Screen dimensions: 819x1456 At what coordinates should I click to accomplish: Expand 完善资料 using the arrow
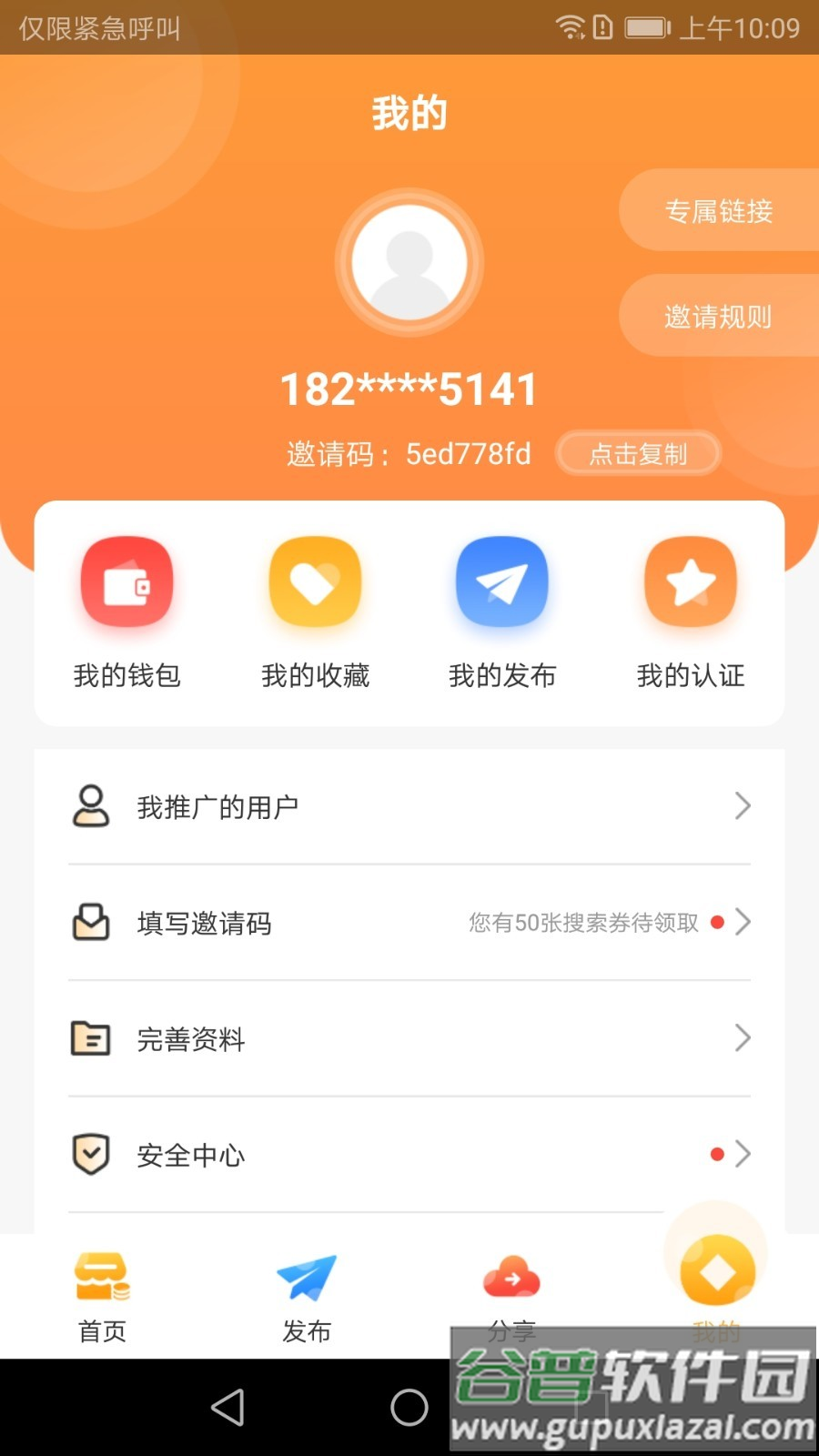[744, 1037]
